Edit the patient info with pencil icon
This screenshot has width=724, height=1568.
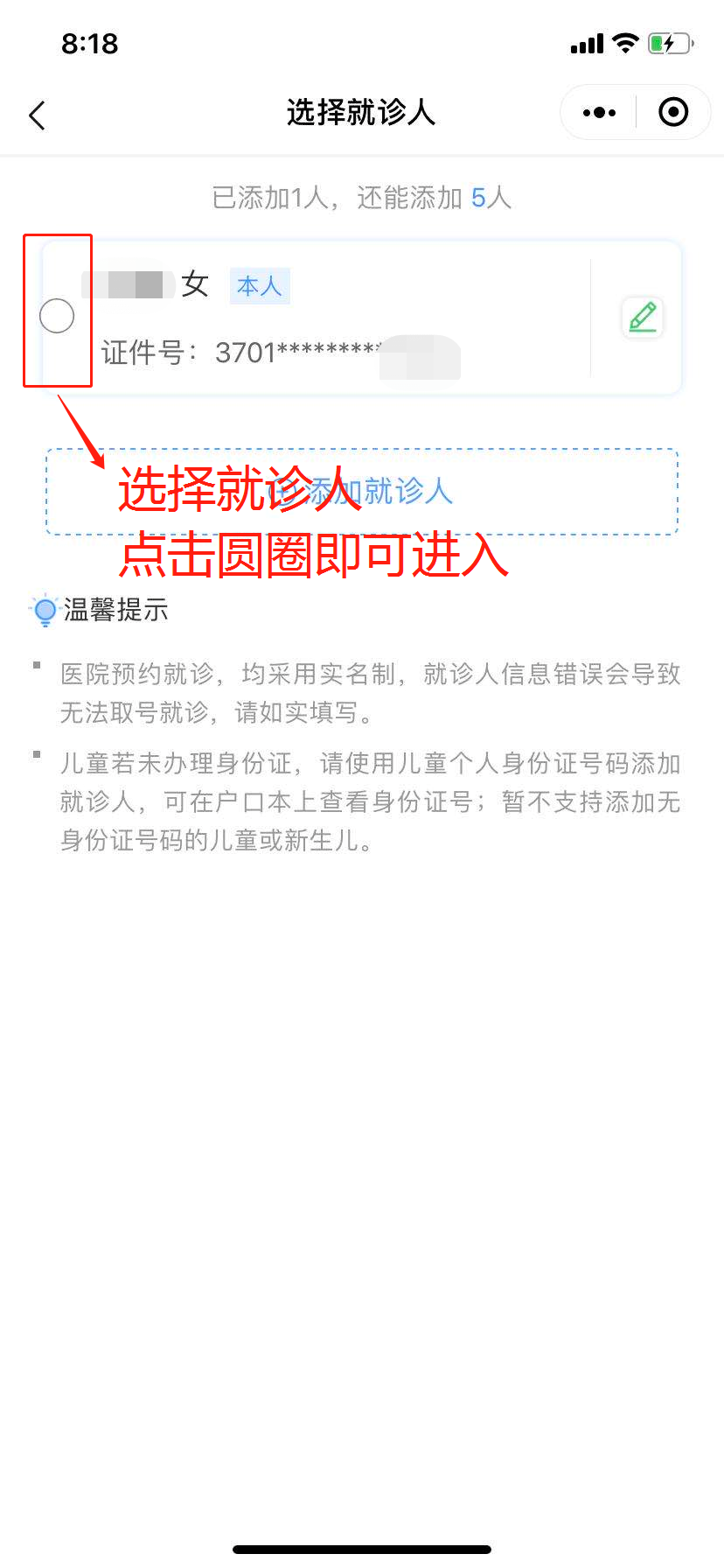[x=643, y=317]
